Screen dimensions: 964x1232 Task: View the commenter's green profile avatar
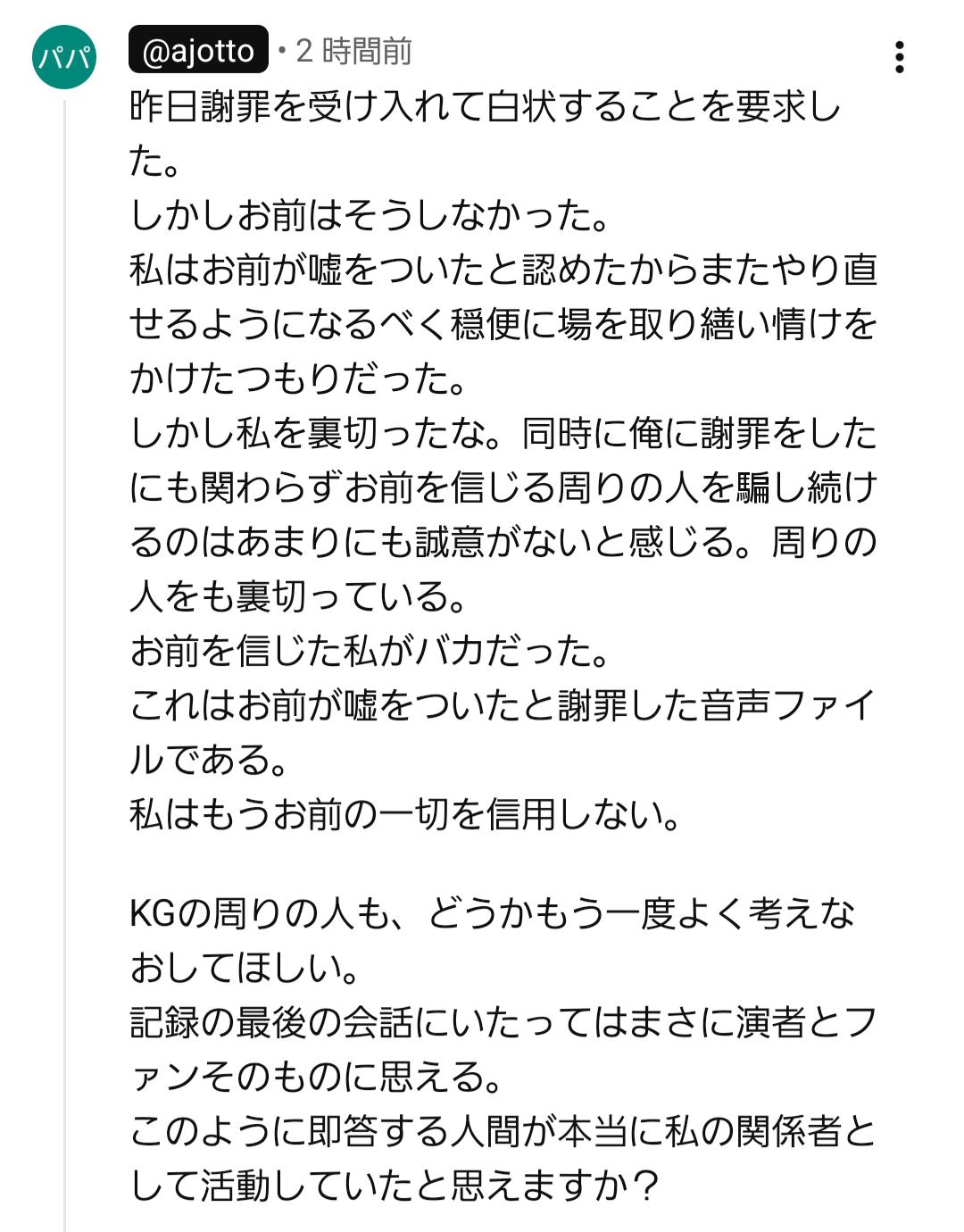point(65,57)
